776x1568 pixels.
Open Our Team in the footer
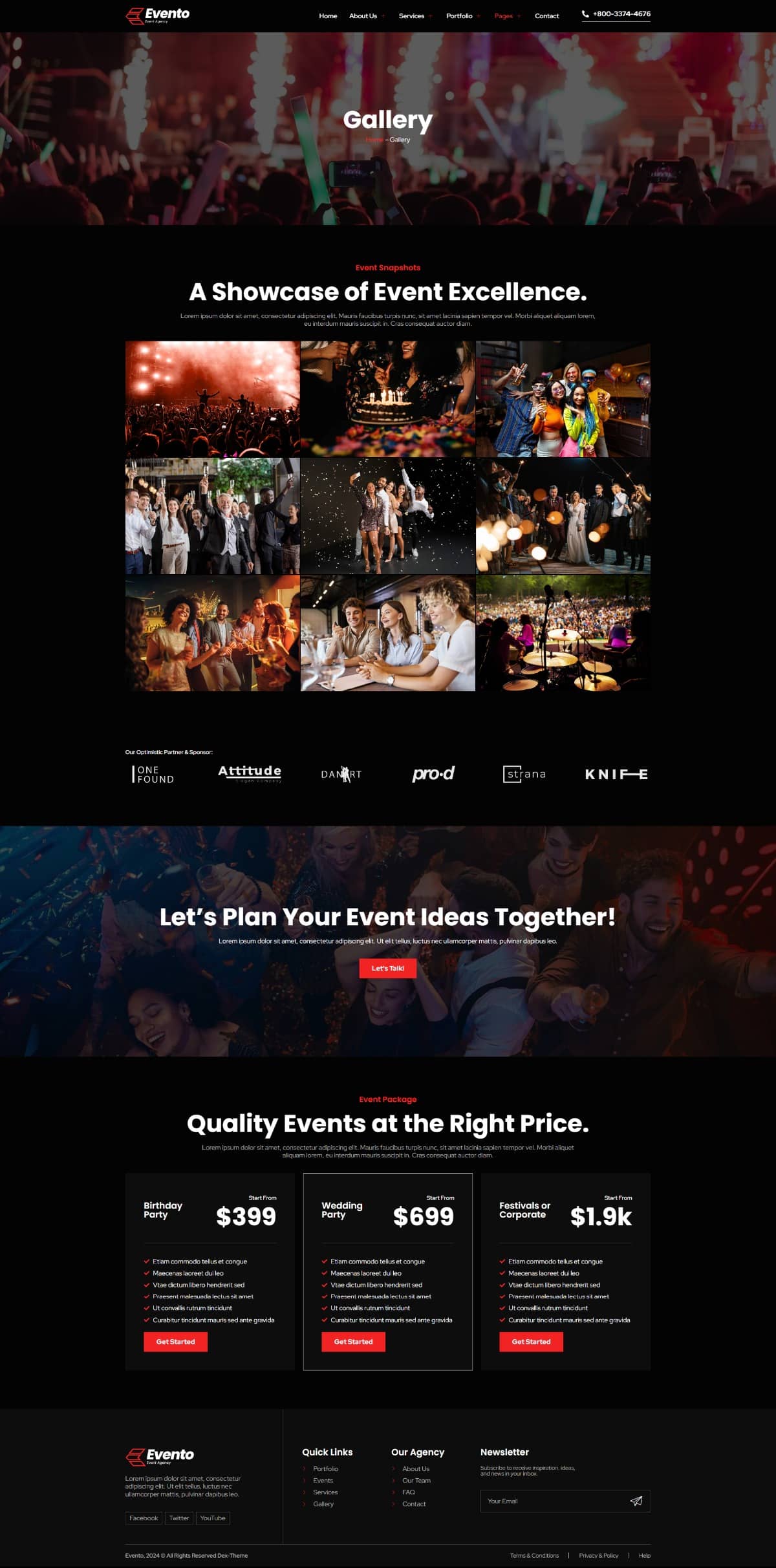(416, 1480)
